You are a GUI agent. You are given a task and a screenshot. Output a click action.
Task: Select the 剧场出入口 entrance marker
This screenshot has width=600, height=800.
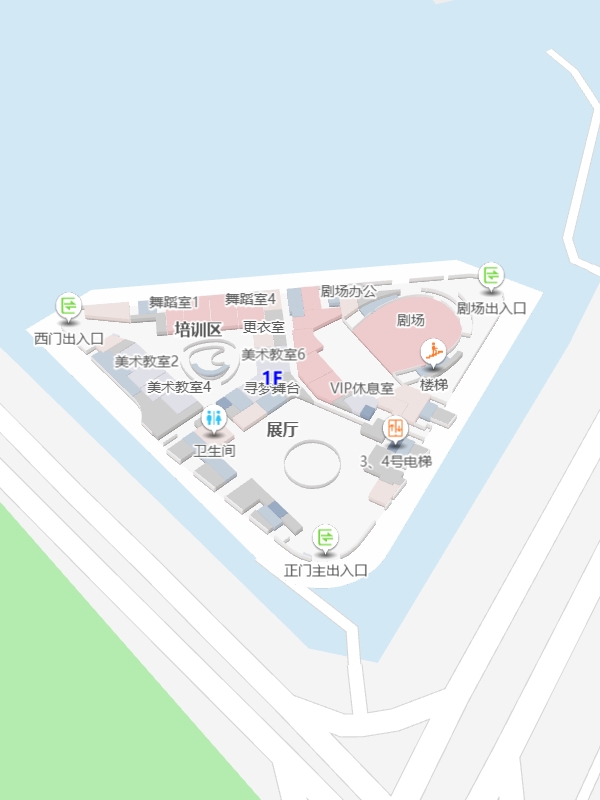pyautogui.click(x=491, y=275)
